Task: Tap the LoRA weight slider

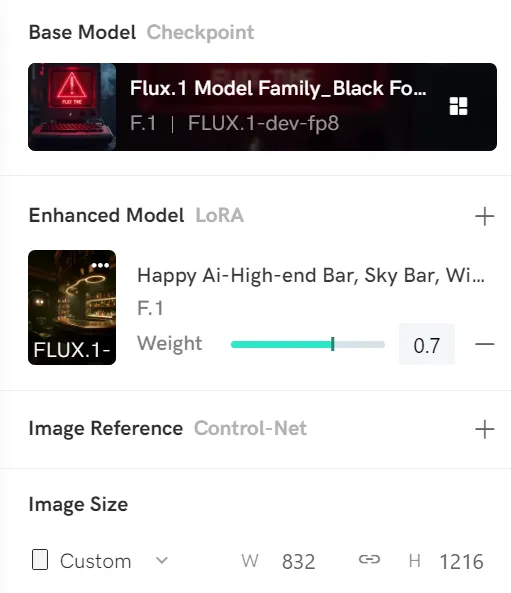Action: (x=308, y=344)
